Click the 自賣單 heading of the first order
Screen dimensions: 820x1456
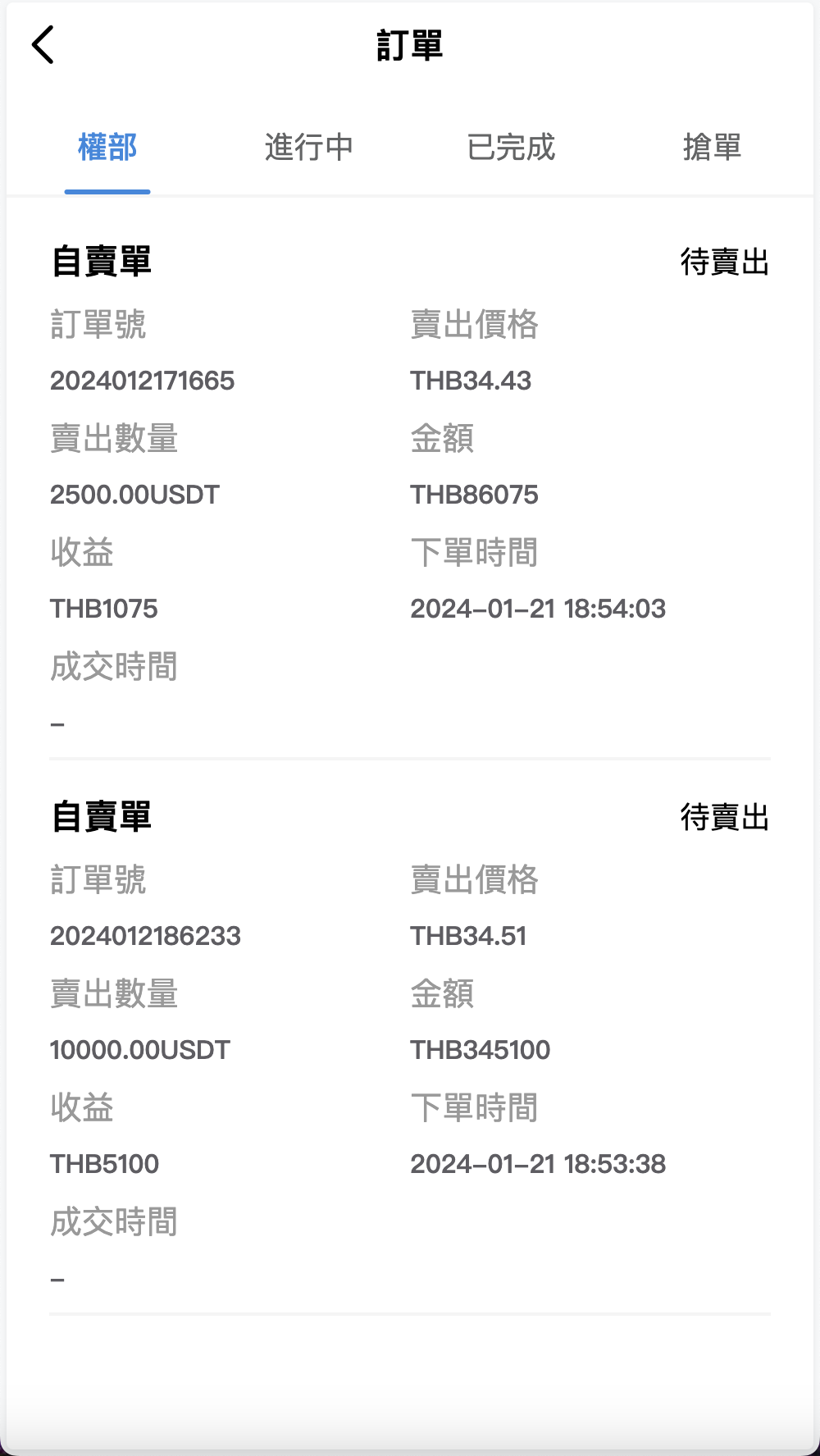(x=102, y=262)
